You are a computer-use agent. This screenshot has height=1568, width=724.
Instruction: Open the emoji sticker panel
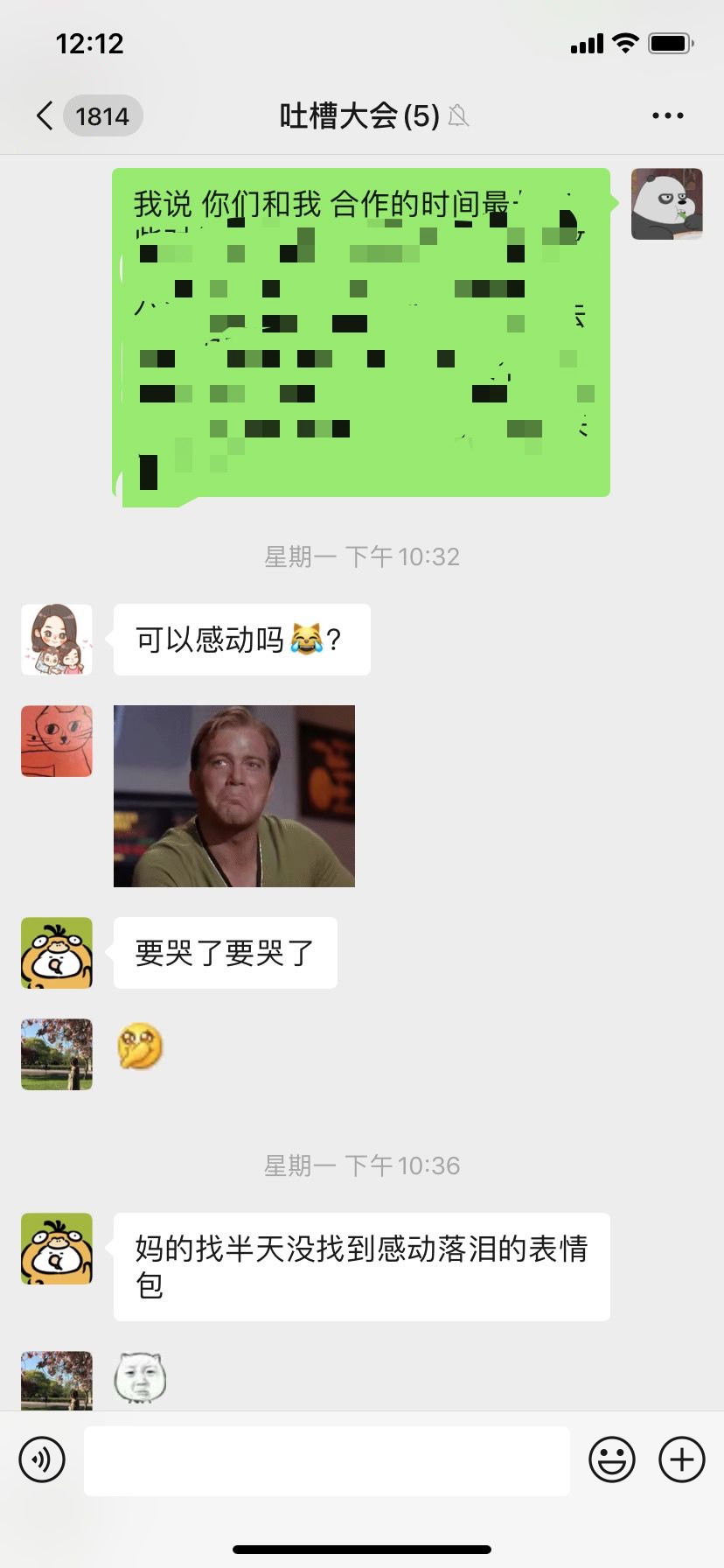(x=611, y=1459)
